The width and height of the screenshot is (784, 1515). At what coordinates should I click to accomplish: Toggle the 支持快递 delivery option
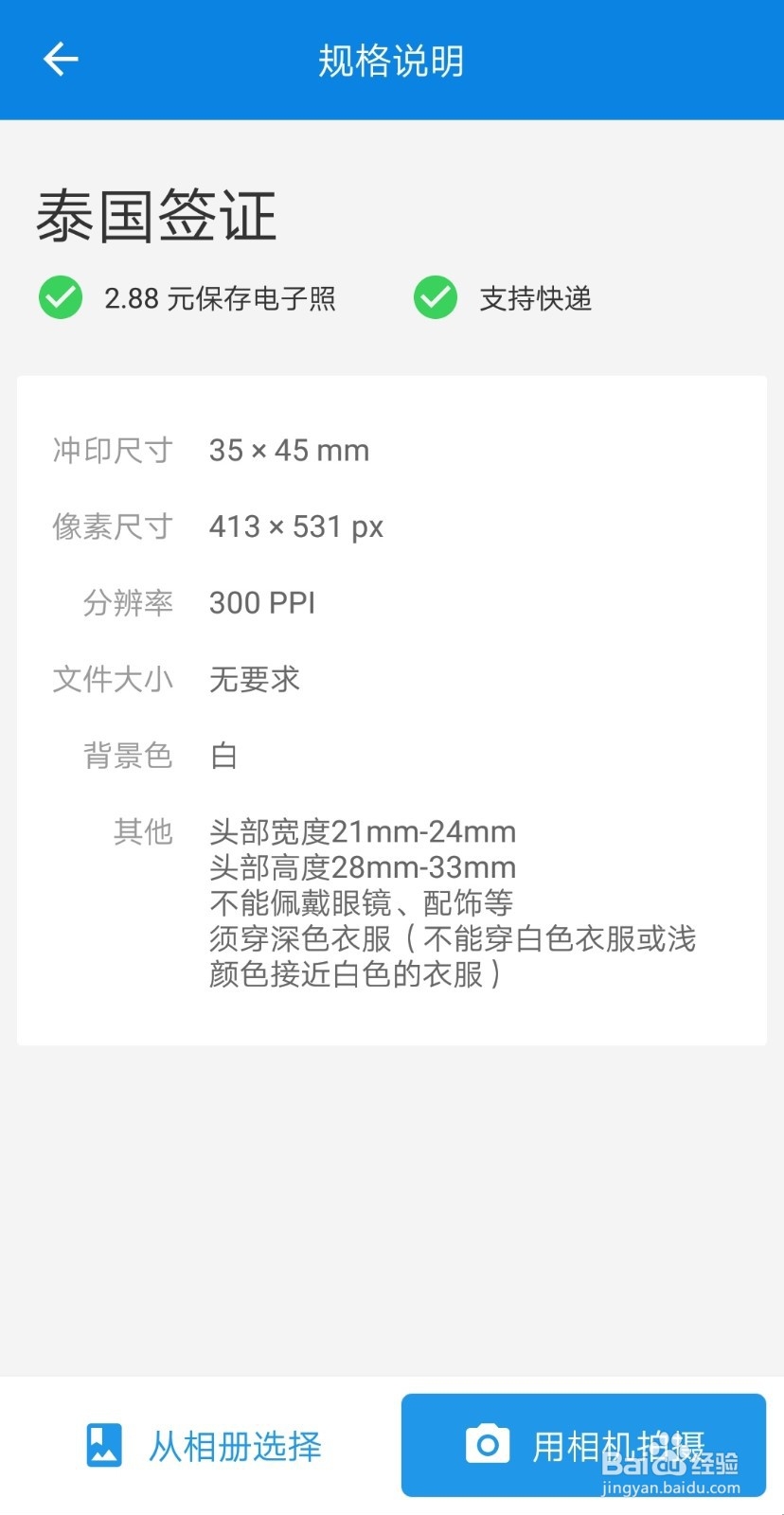click(x=502, y=298)
